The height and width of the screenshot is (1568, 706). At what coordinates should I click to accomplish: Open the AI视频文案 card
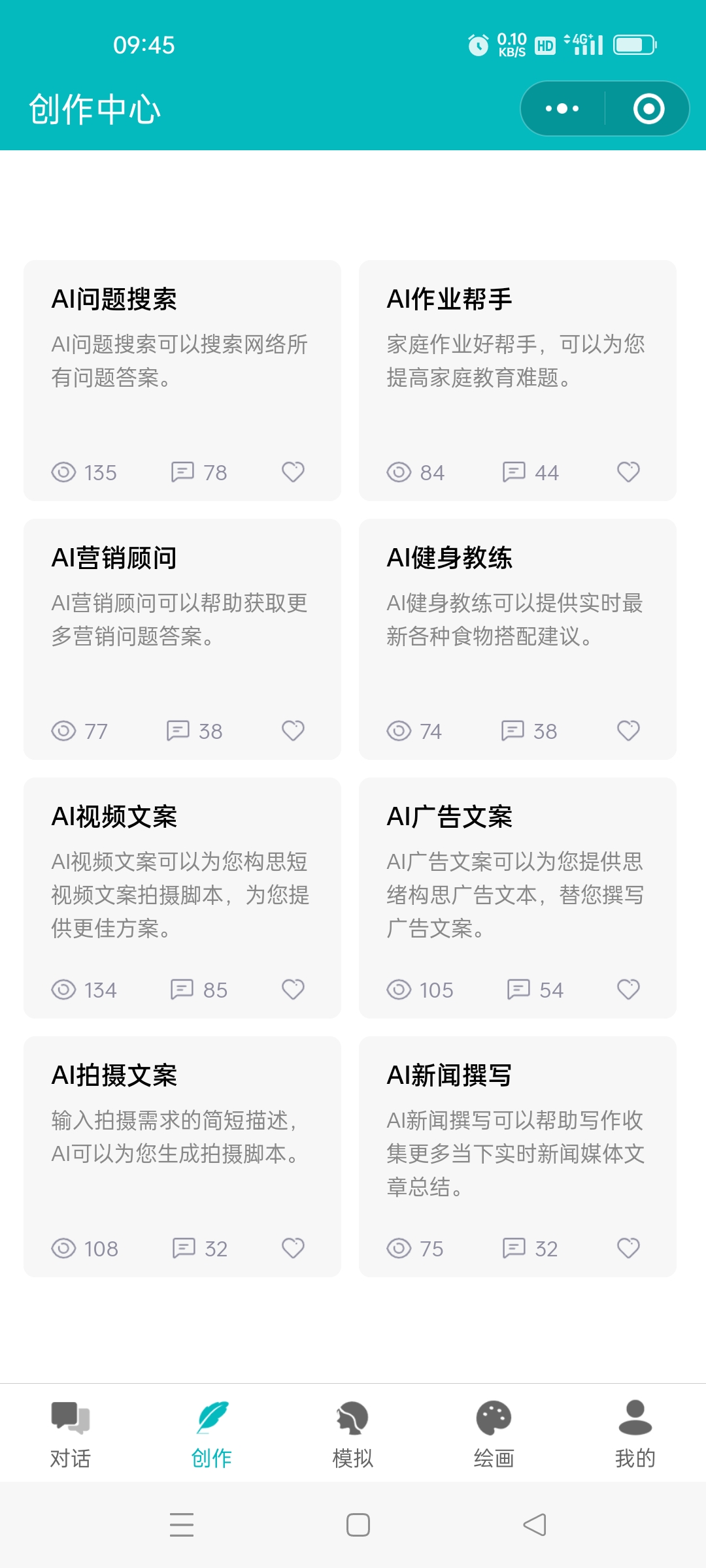182,875
